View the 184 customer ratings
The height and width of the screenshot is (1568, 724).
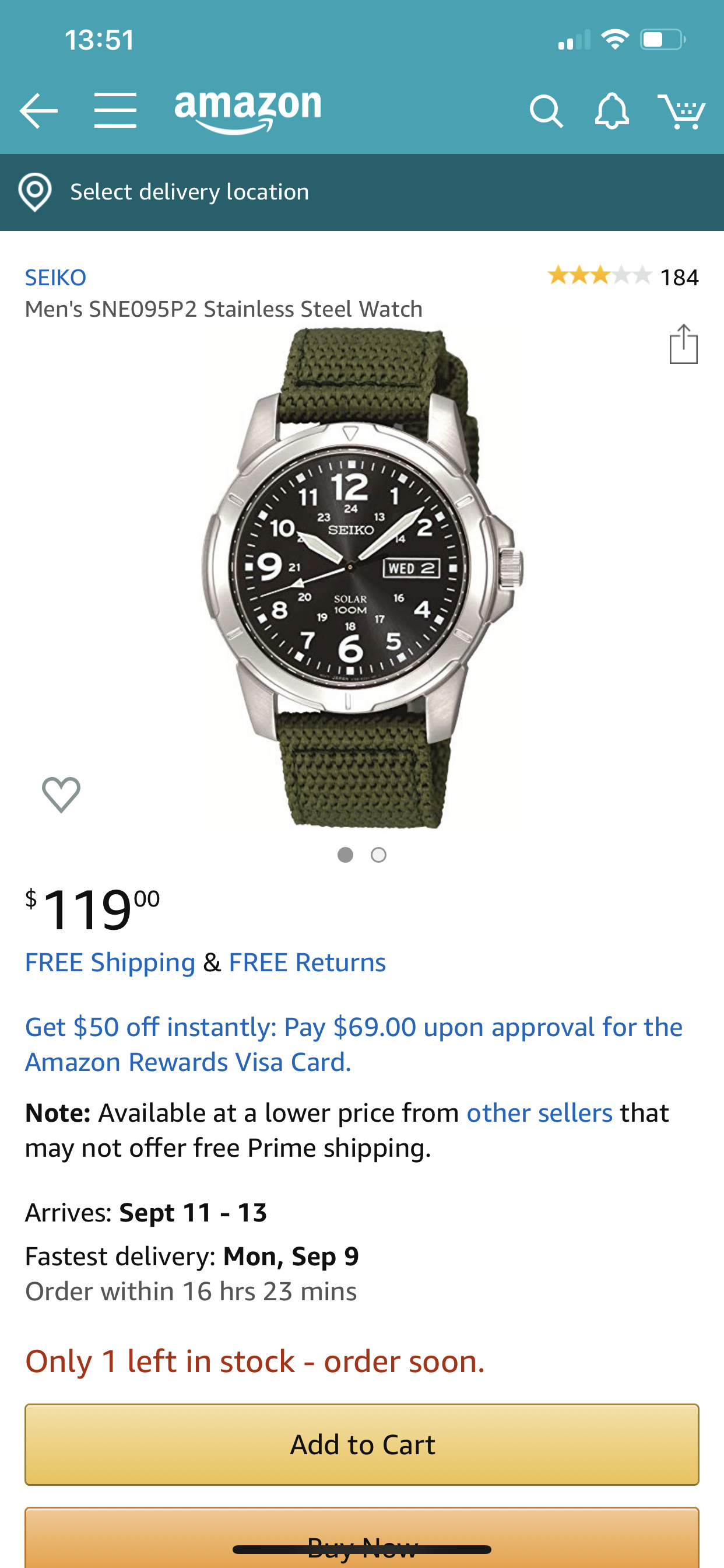click(623, 277)
